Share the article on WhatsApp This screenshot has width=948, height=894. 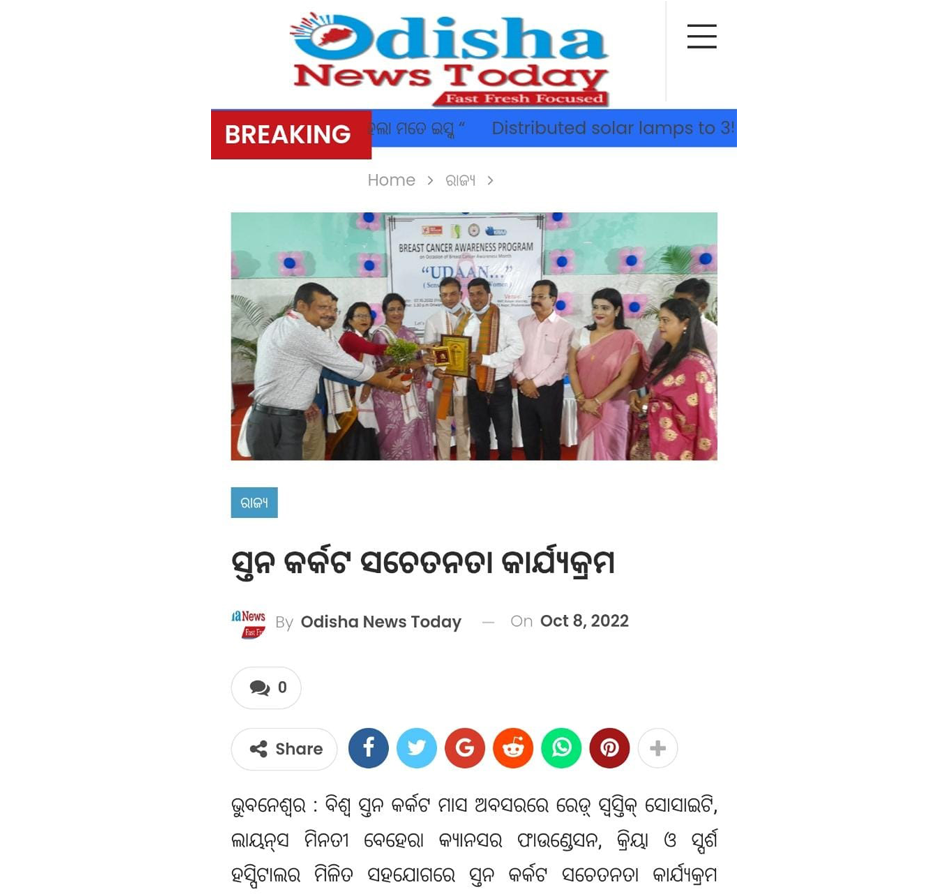point(561,748)
